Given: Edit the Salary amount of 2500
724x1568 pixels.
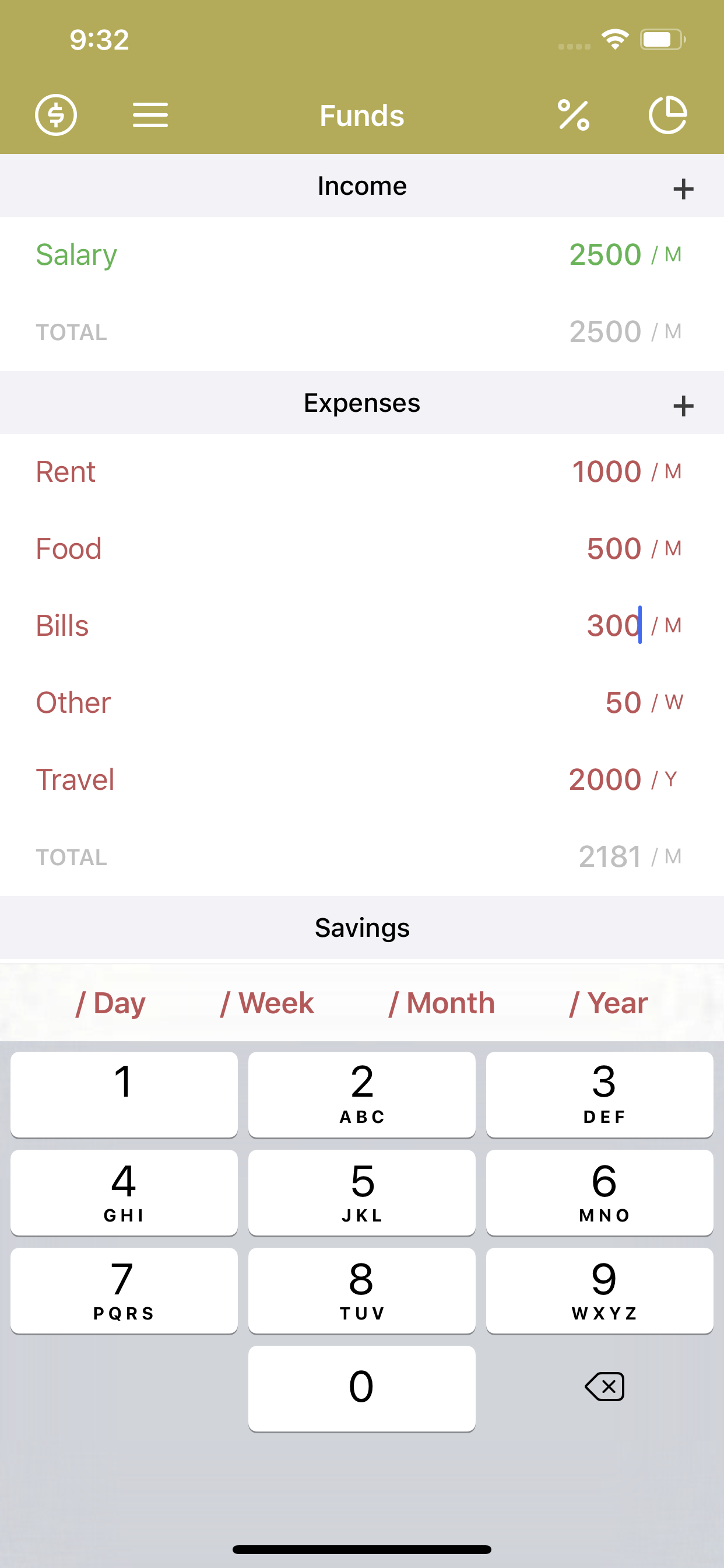Looking at the screenshot, I should coord(604,254).
